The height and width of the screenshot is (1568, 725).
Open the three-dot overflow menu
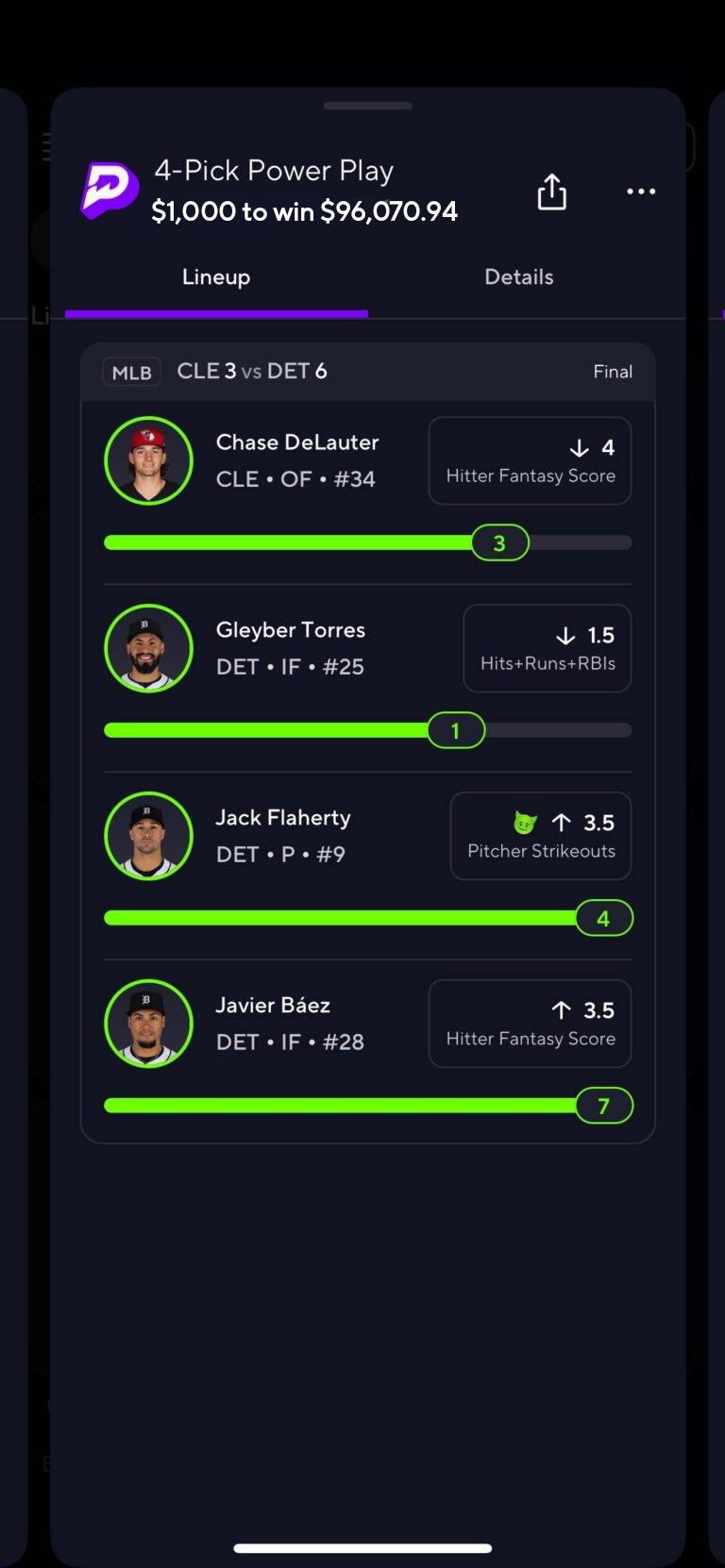(641, 192)
